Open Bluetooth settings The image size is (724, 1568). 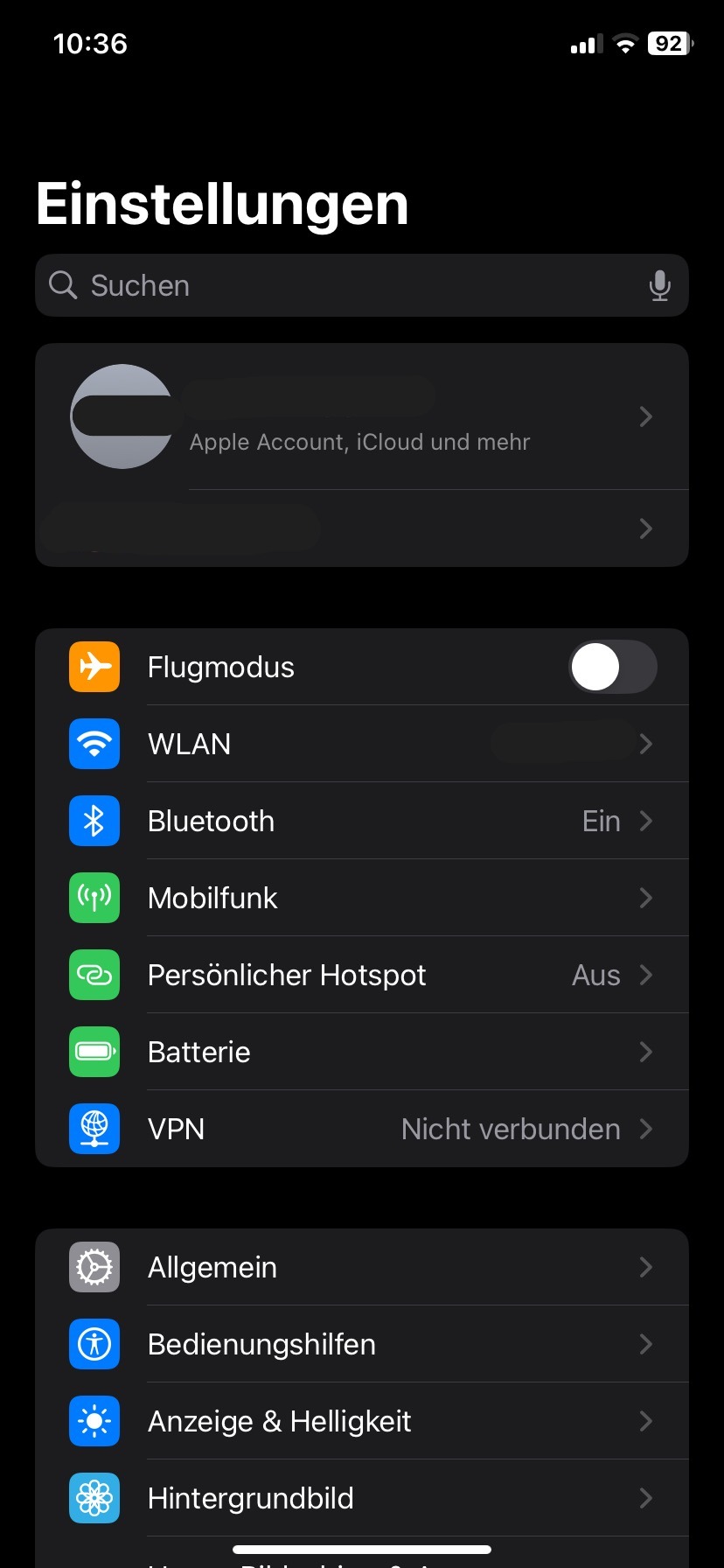pos(362,821)
